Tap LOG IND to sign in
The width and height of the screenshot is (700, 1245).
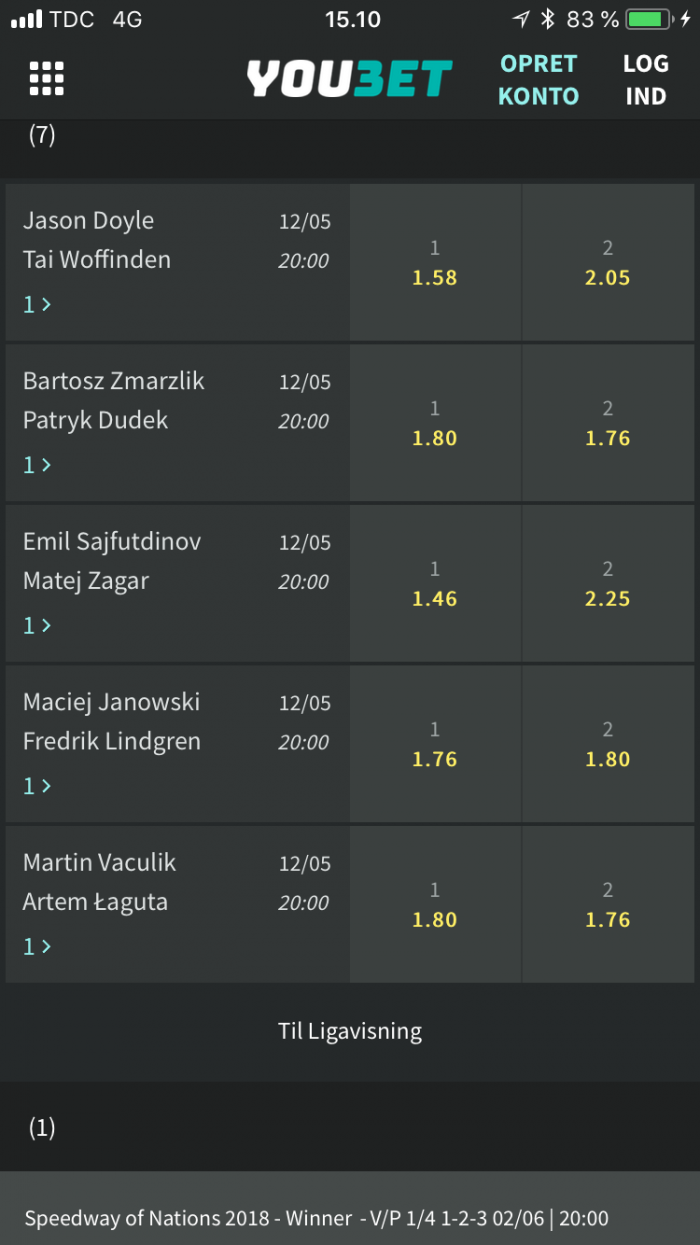645,80
